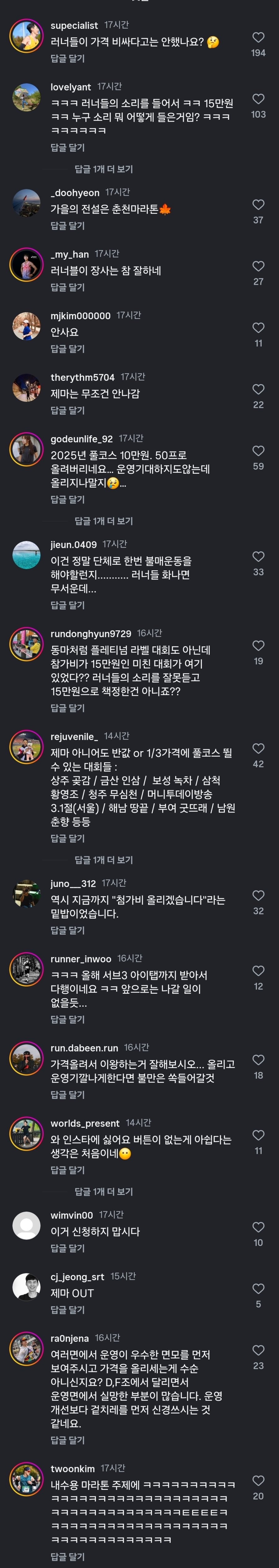Viewport: 279px width, 1568px height.
Task: Show one more reply under rejuvenile_'s comment
Action: [103, 860]
